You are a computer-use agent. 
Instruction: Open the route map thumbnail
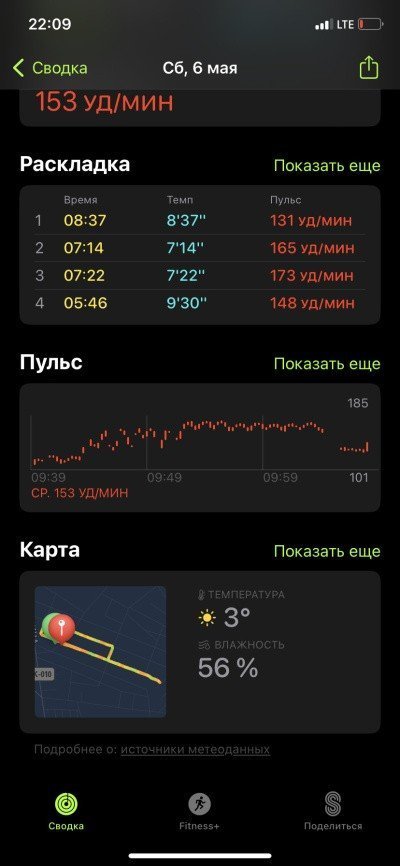100,652
